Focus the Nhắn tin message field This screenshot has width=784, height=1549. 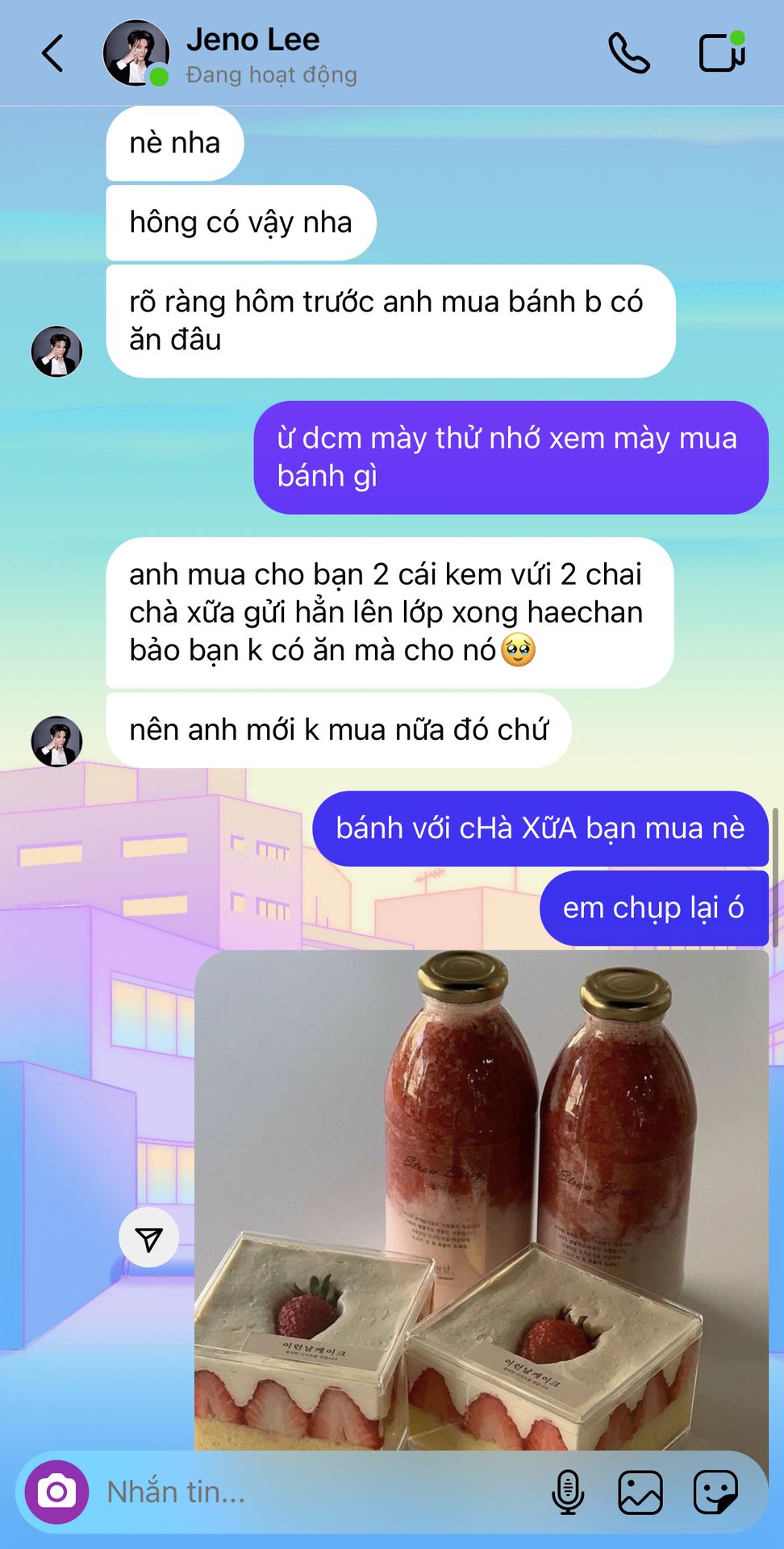pos(315,1492)
